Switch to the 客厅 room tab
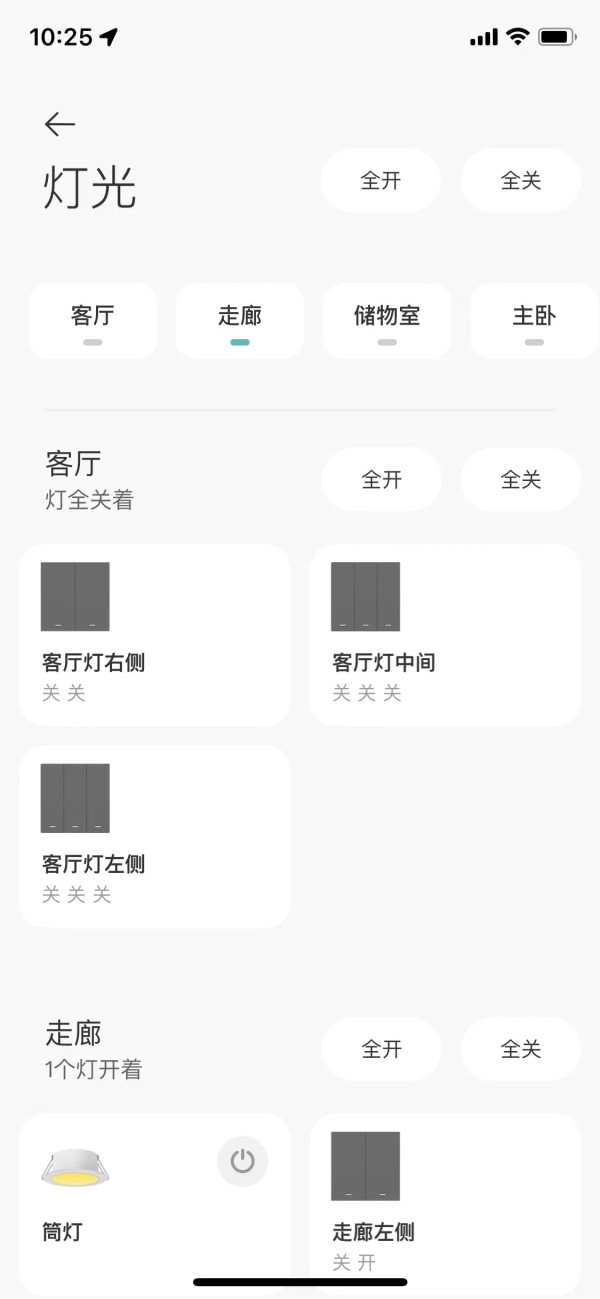This screenshot has height=1299, width=600. coord(93,321)
